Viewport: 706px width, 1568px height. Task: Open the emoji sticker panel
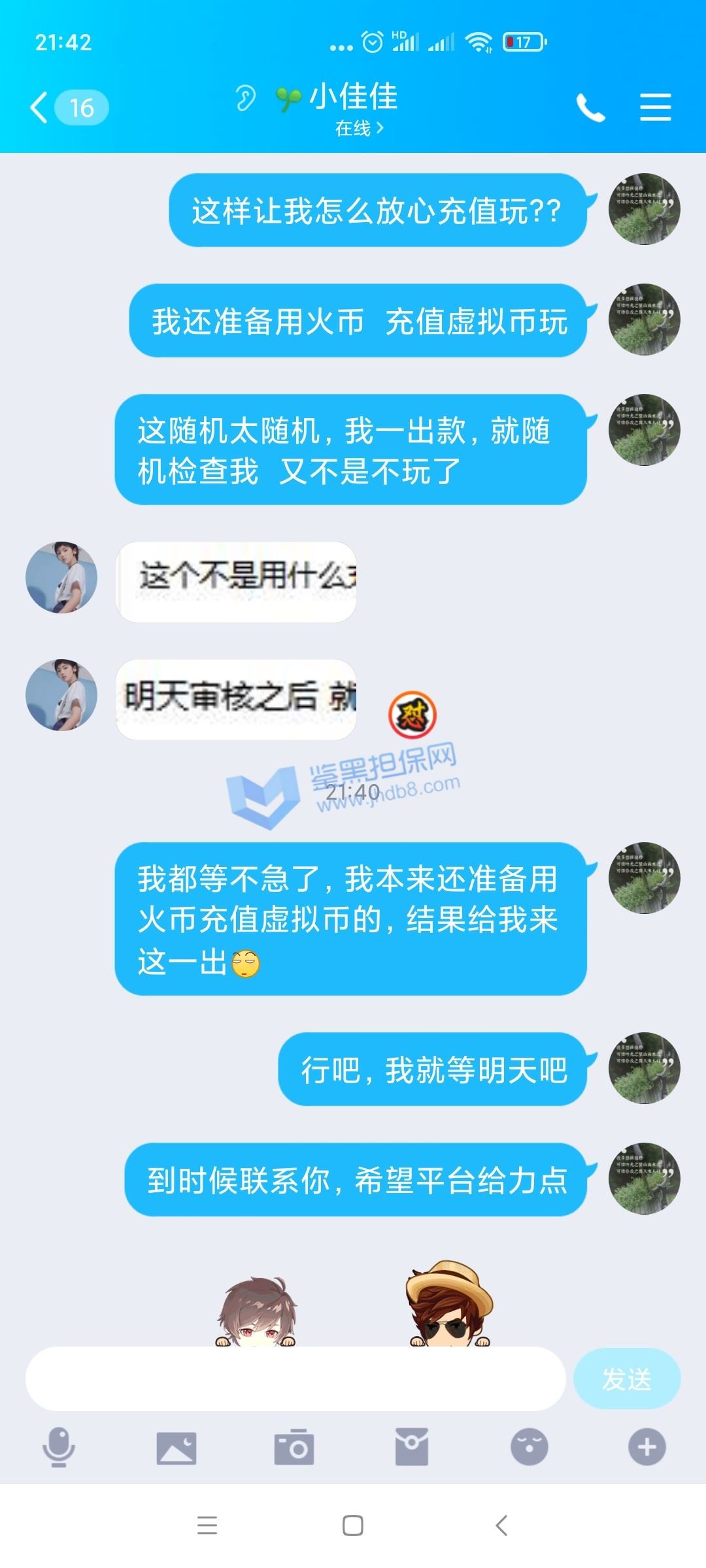529,1447
